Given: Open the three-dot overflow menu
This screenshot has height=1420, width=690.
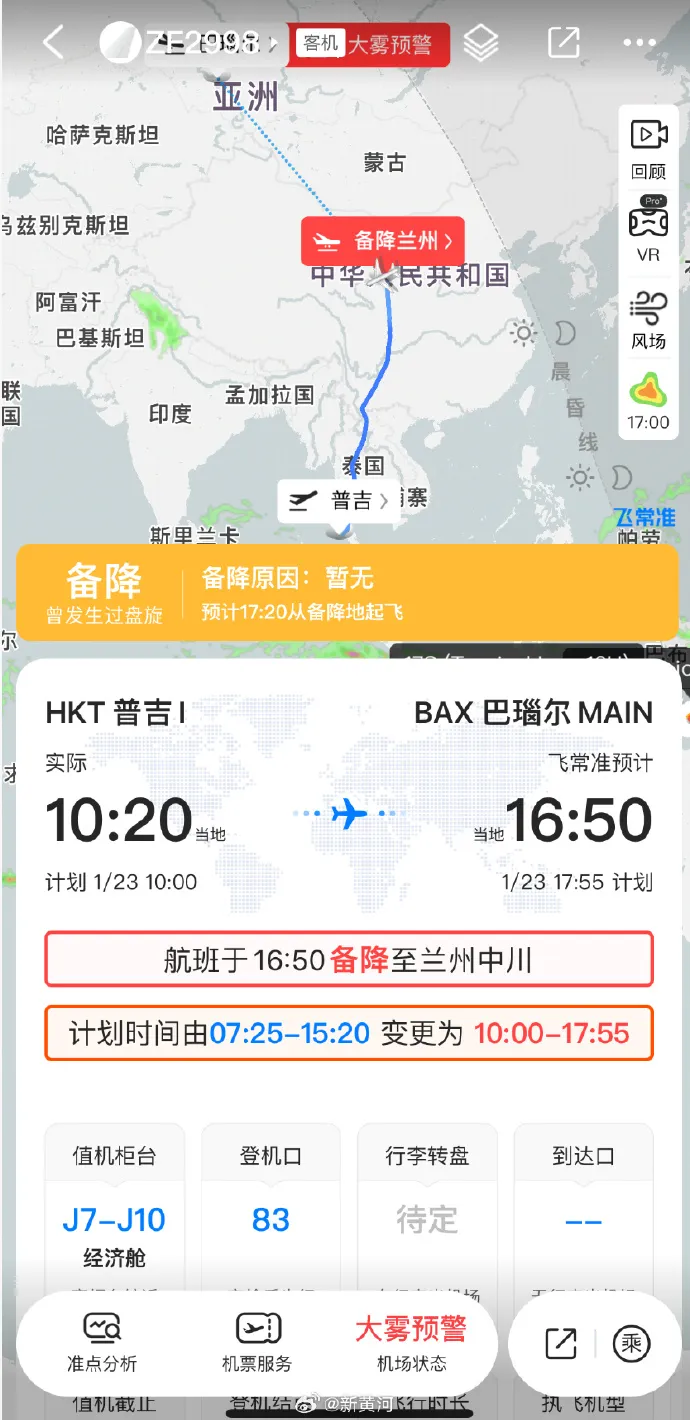Looking at the screenshot, I should pyautogui.click(x=639, y=43).
